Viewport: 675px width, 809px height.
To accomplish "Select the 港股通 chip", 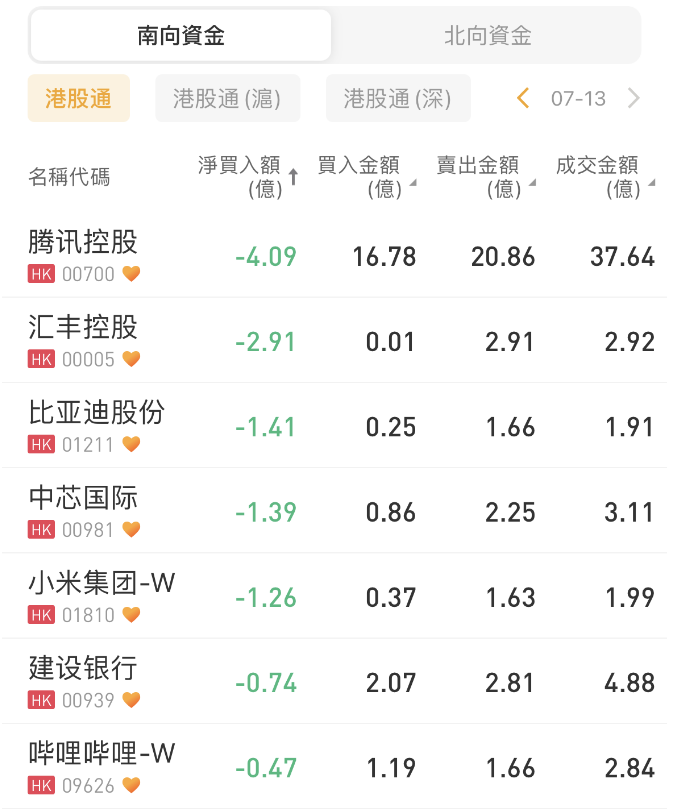I will [78, 98].
